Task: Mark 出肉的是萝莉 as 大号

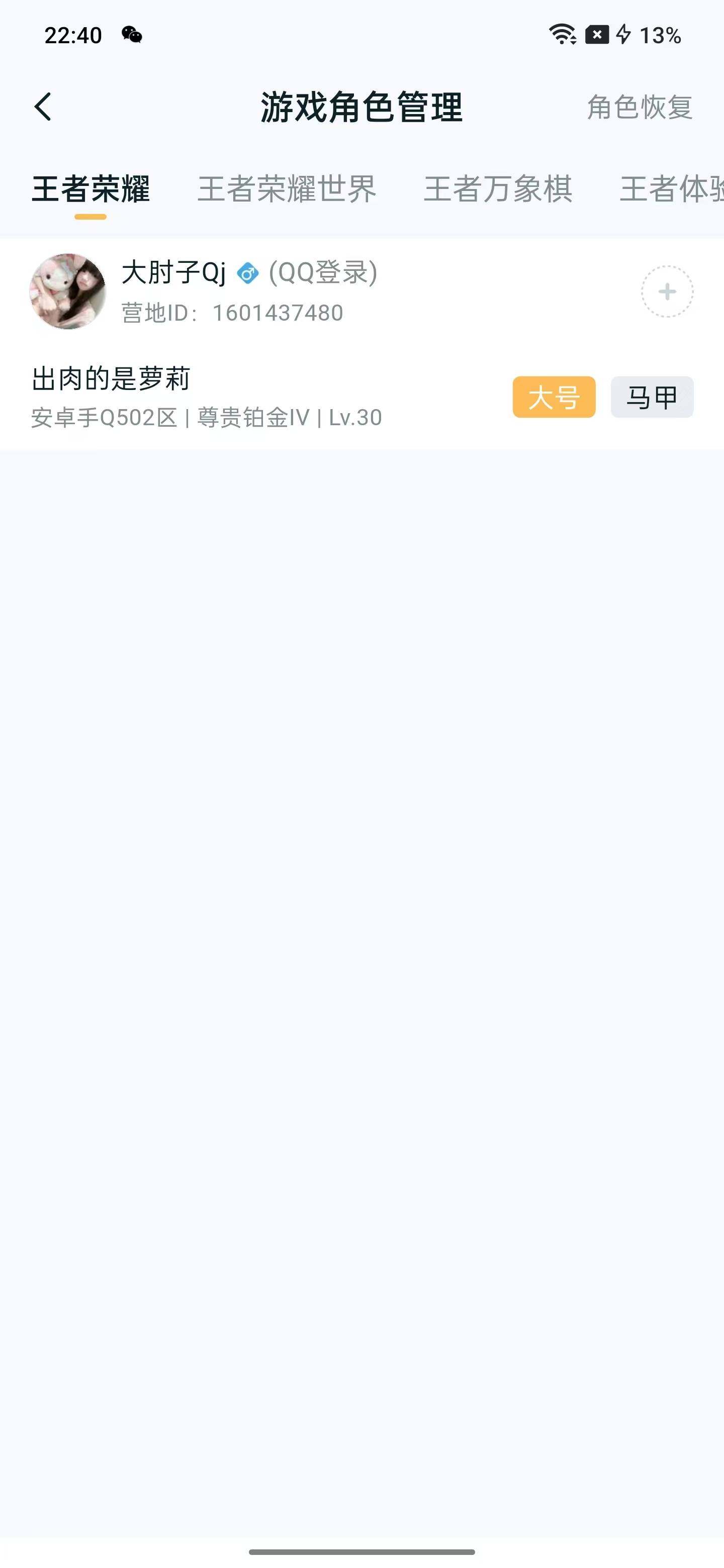Action: [554, 397]
